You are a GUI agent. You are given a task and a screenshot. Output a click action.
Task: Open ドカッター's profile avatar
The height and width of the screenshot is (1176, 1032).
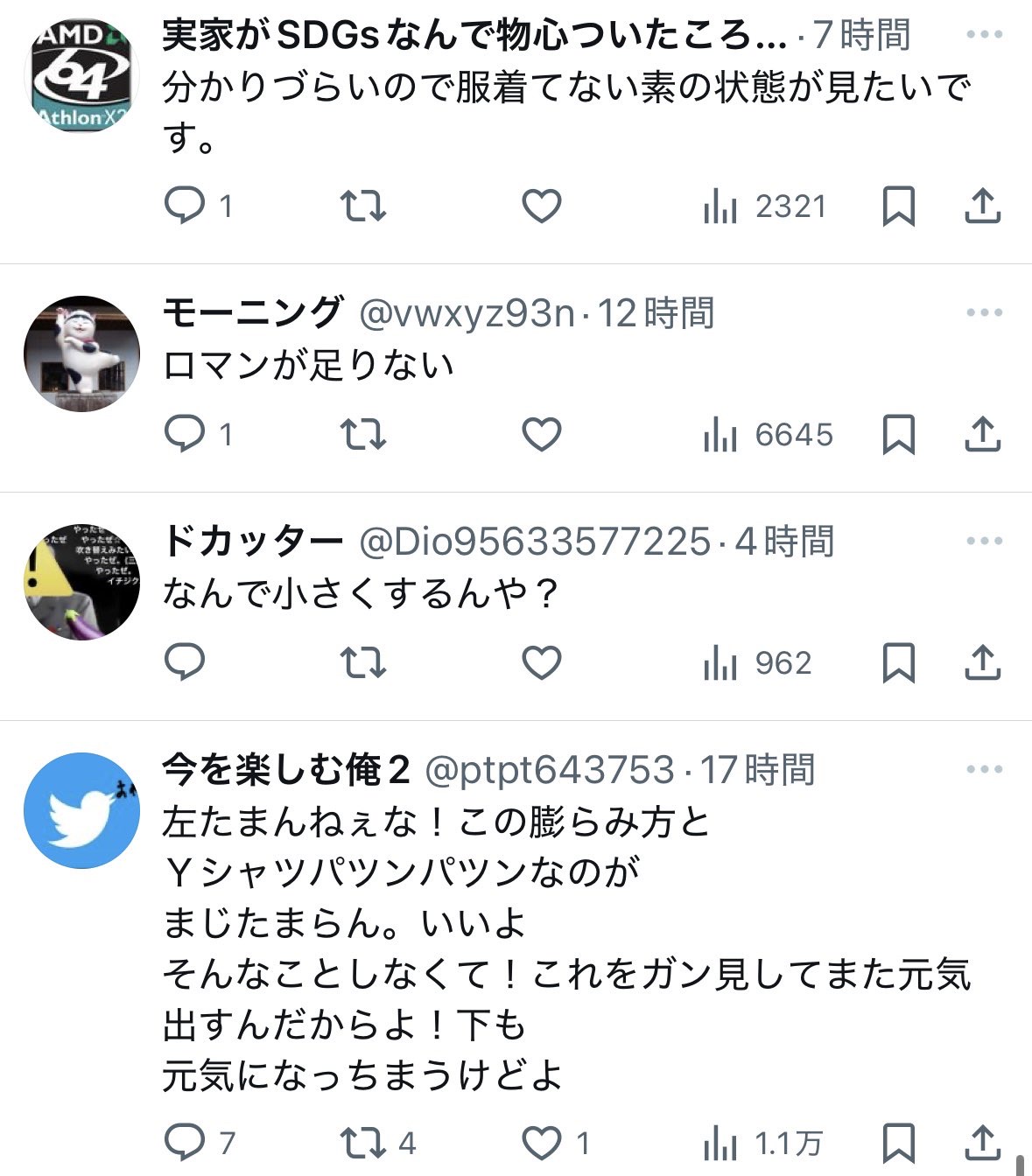point(81,582)
